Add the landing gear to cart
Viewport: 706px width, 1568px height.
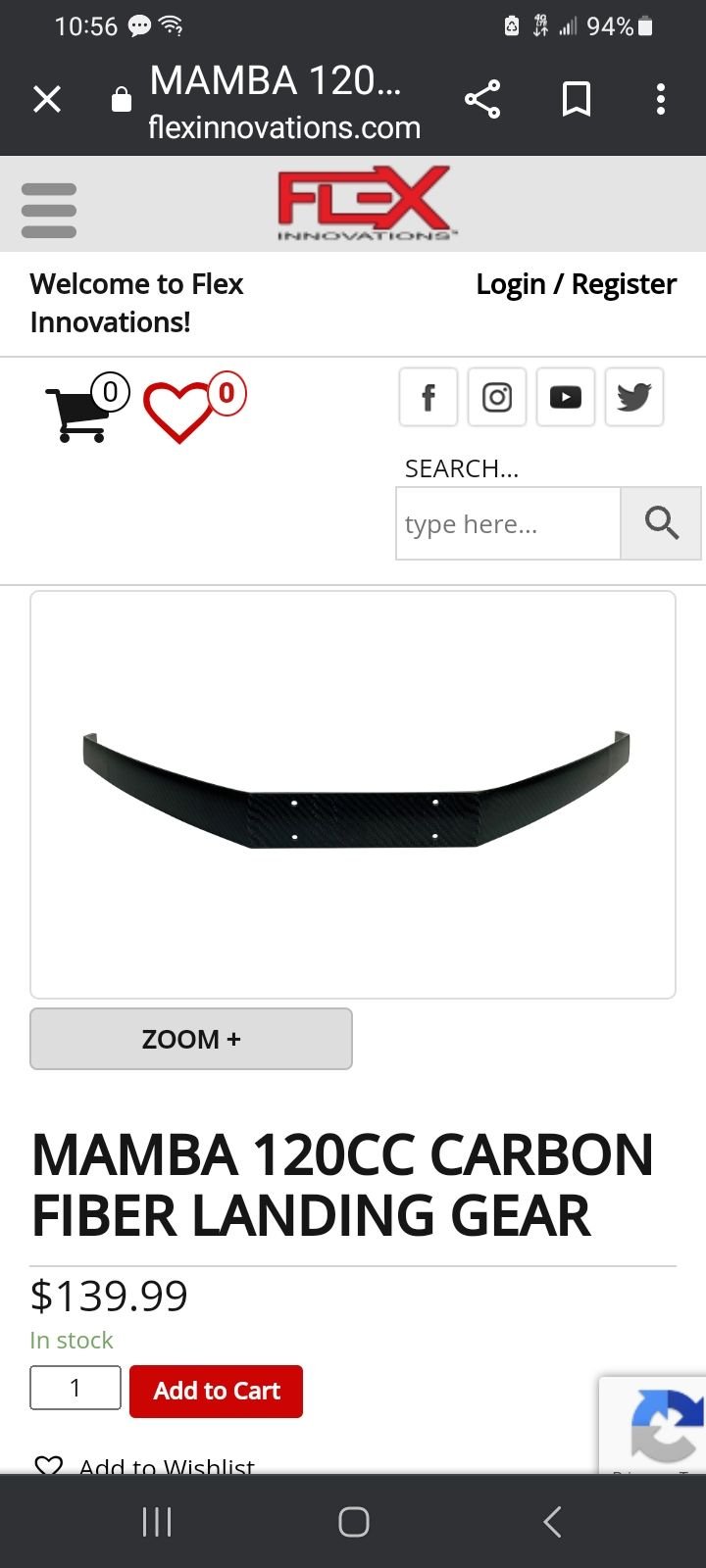click(216, 1391)
